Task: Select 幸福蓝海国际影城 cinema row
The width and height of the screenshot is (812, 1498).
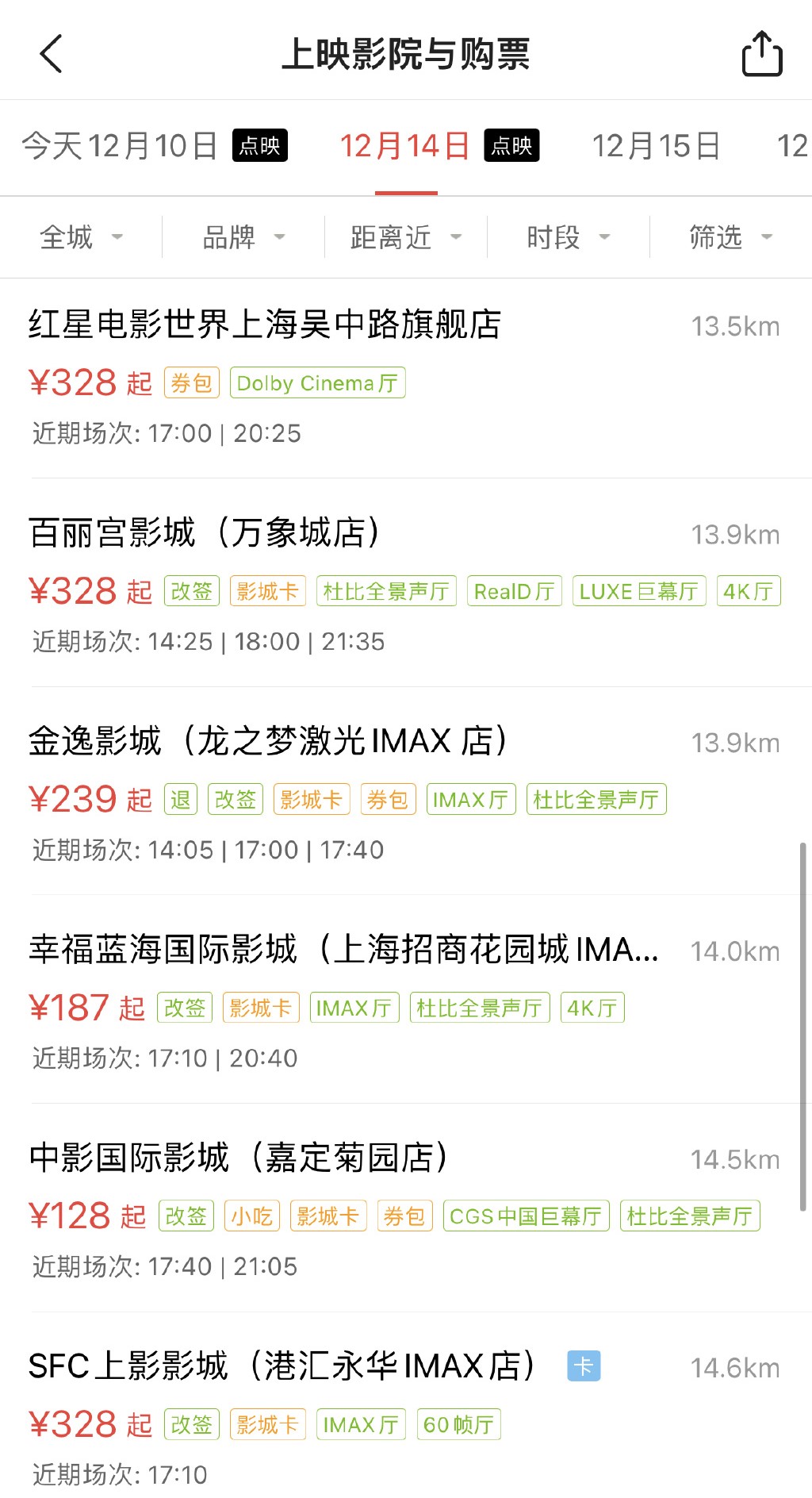Action: click(x=343, y=949)
